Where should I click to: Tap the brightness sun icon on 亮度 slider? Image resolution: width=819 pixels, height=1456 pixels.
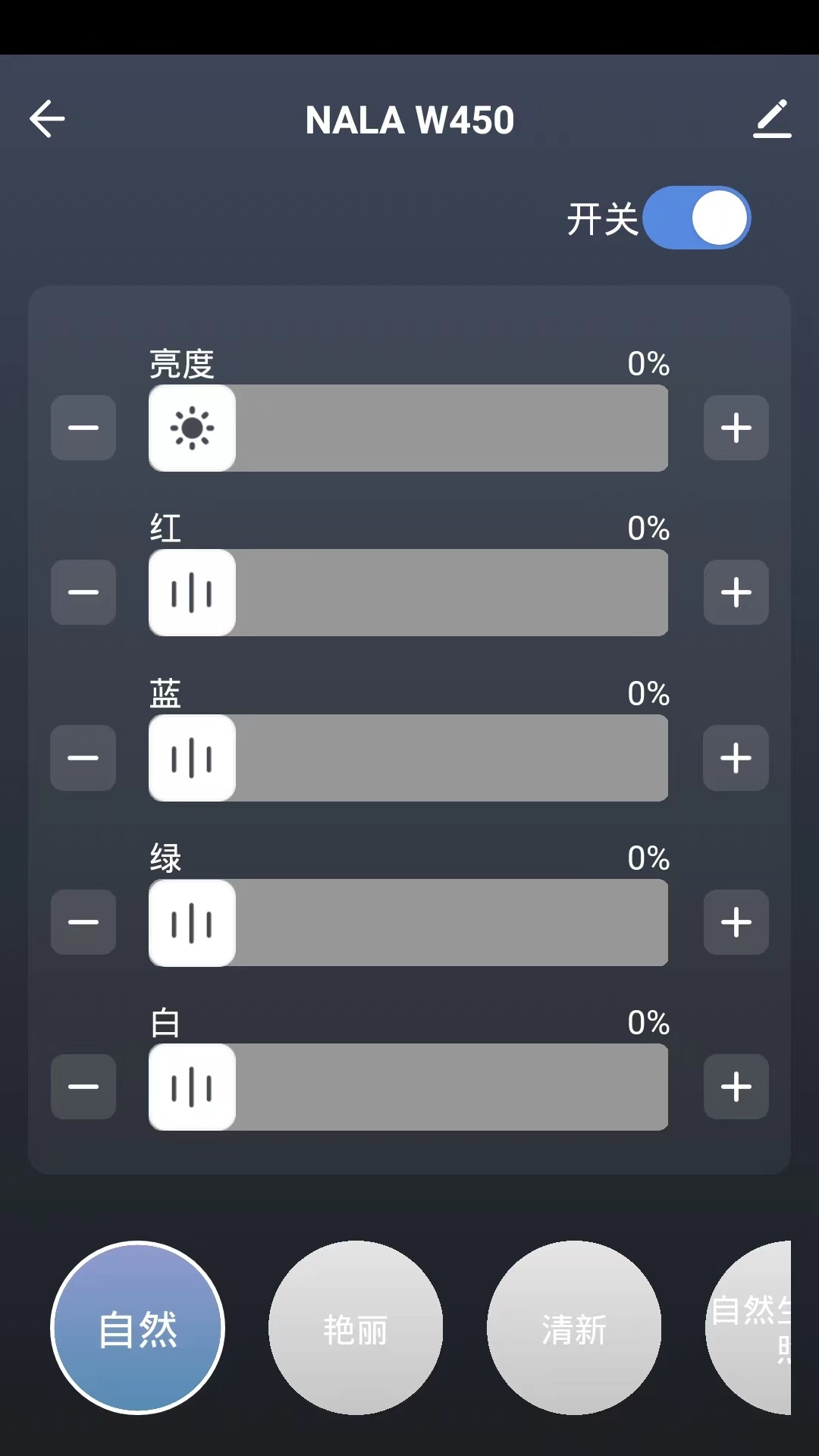(x=191, y=427)
